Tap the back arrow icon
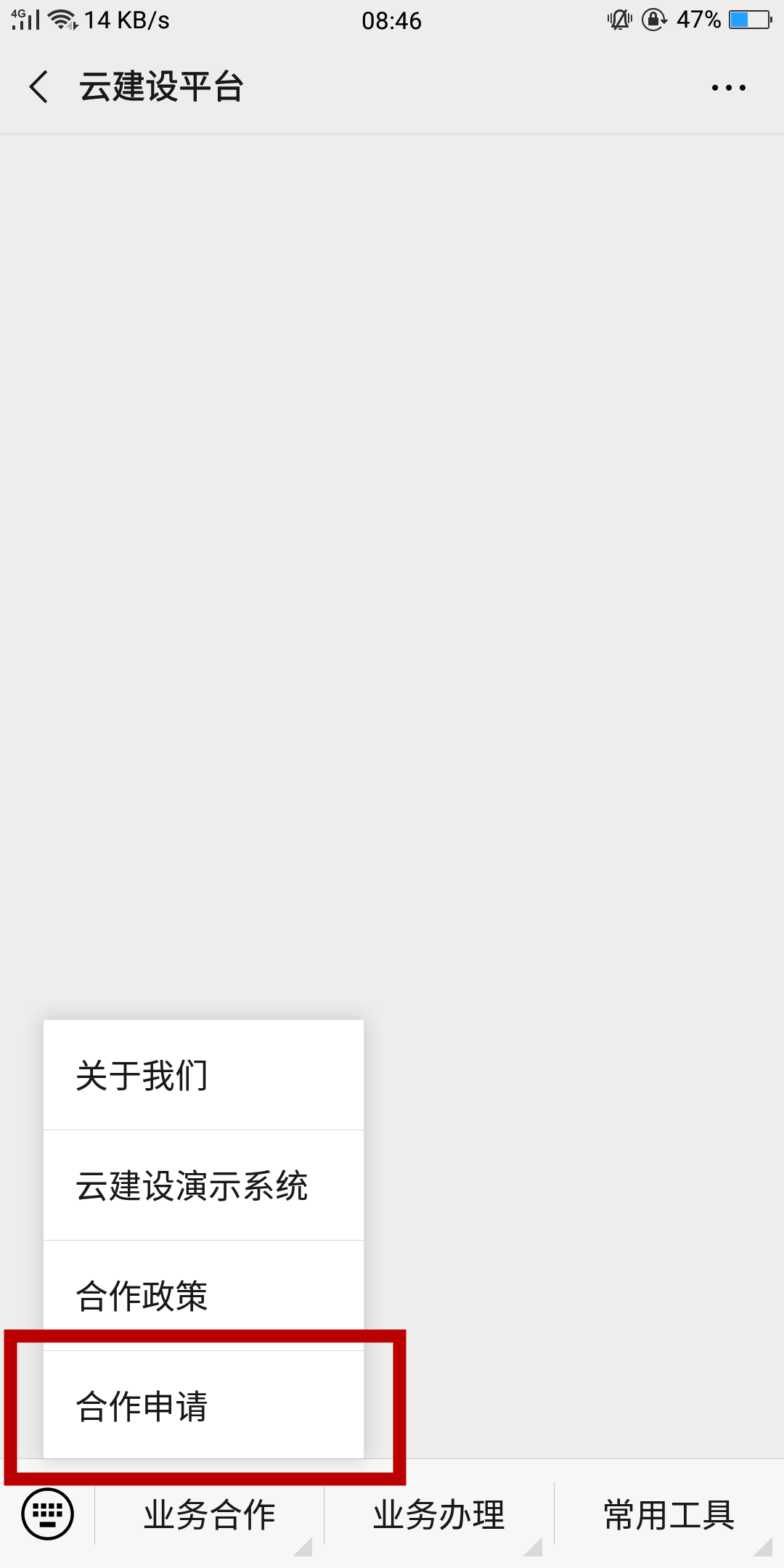The width and height of the screenshot is (784, 1568). pos(40,86)
